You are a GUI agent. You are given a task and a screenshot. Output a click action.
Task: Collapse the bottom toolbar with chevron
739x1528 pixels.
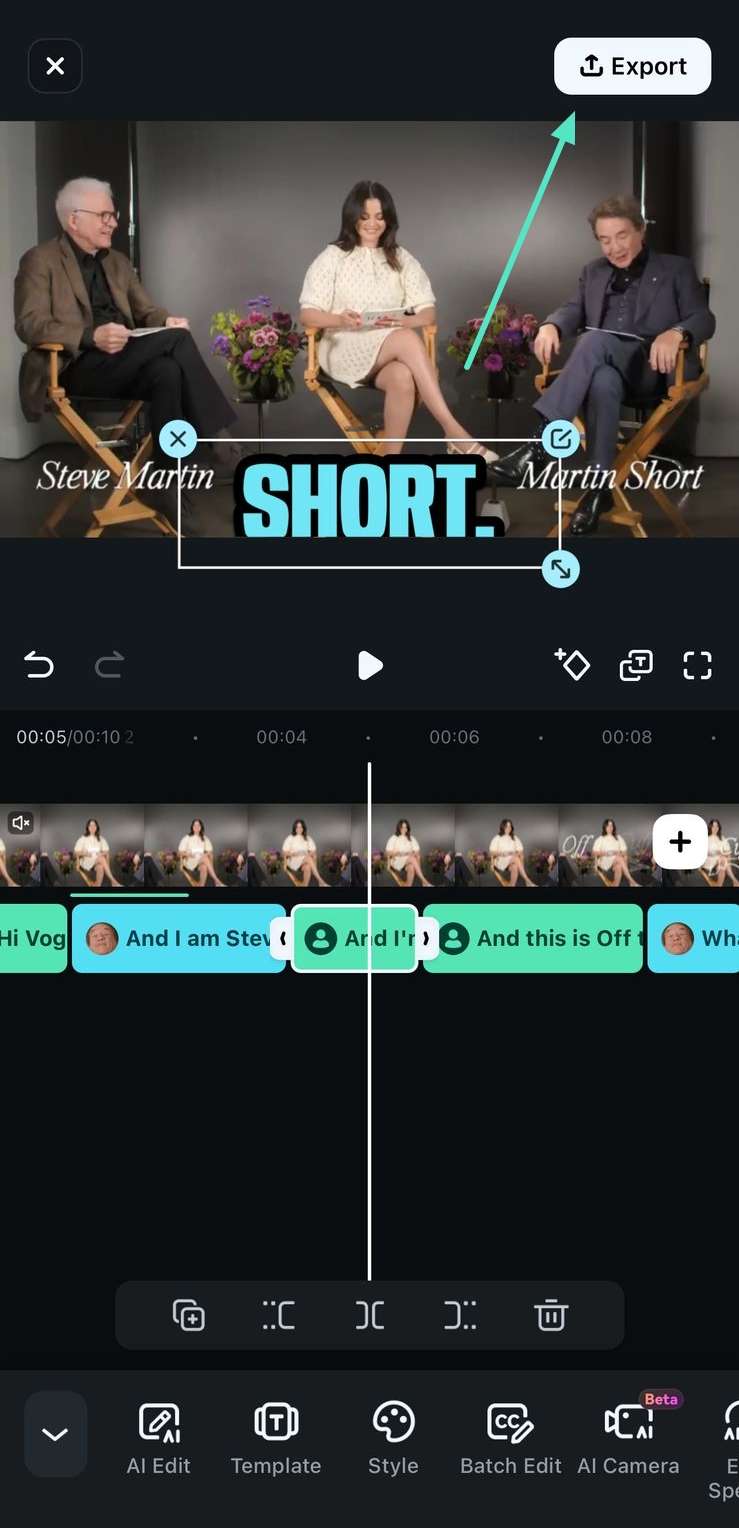coord(55,1434)
